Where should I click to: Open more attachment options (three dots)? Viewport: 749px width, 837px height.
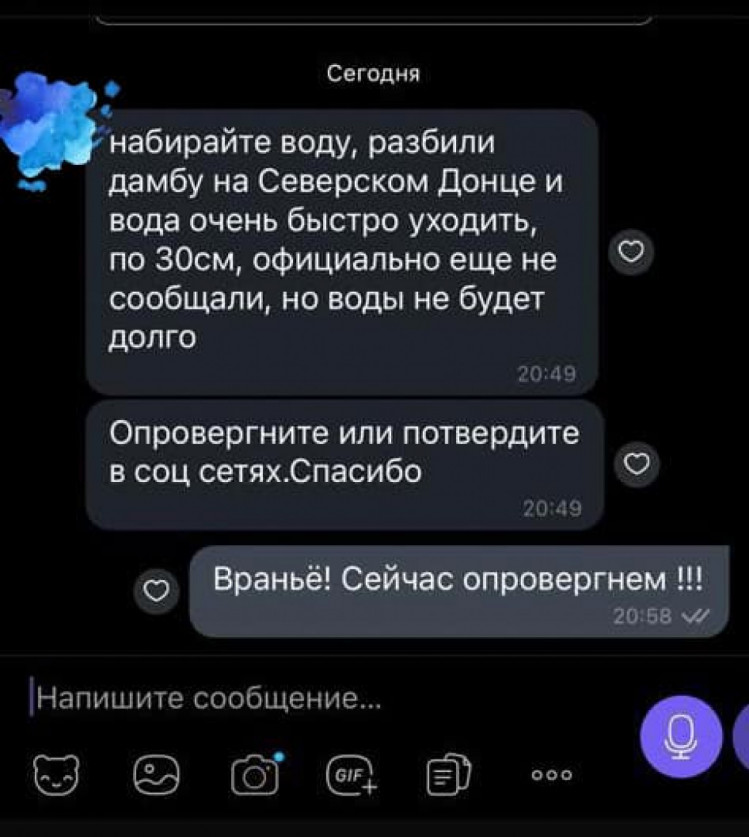(551, 774)
